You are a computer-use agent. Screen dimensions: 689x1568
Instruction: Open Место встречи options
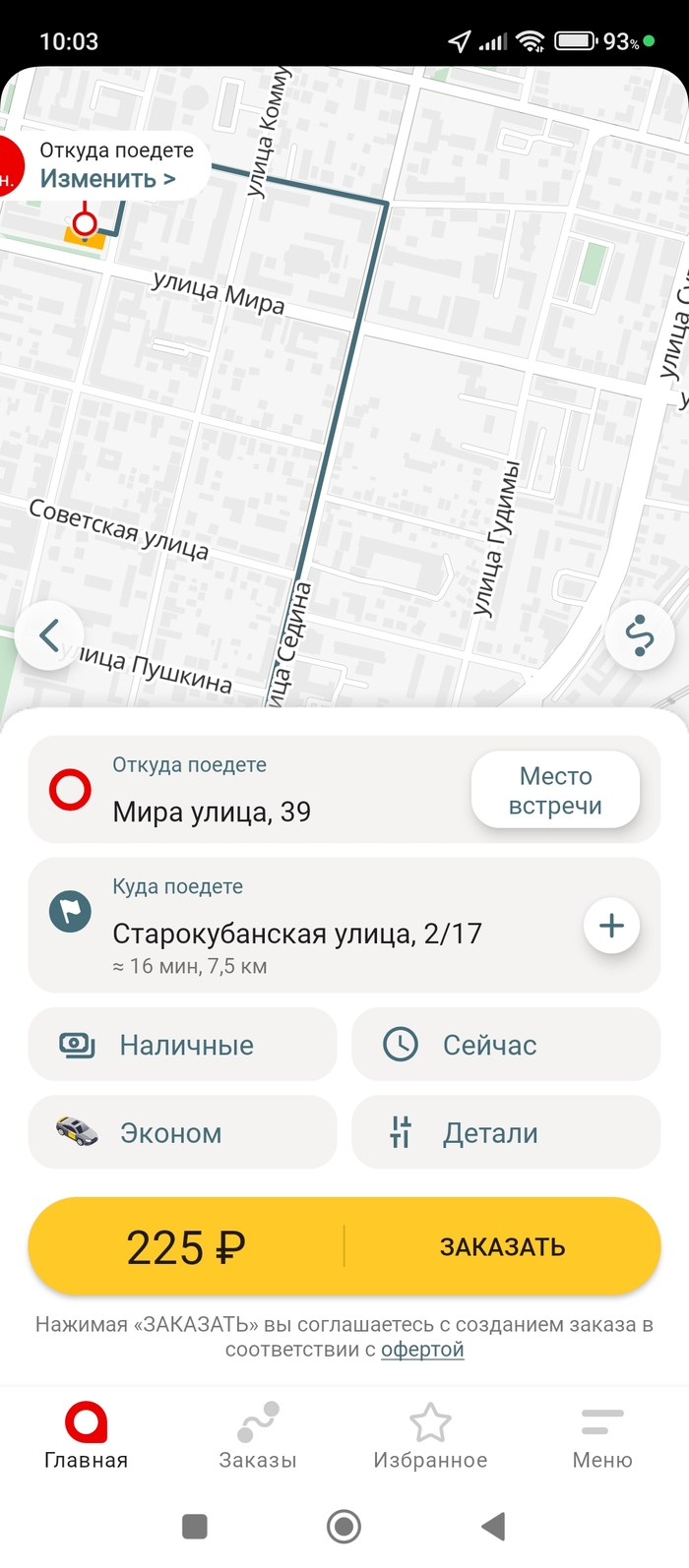[555, 790]
